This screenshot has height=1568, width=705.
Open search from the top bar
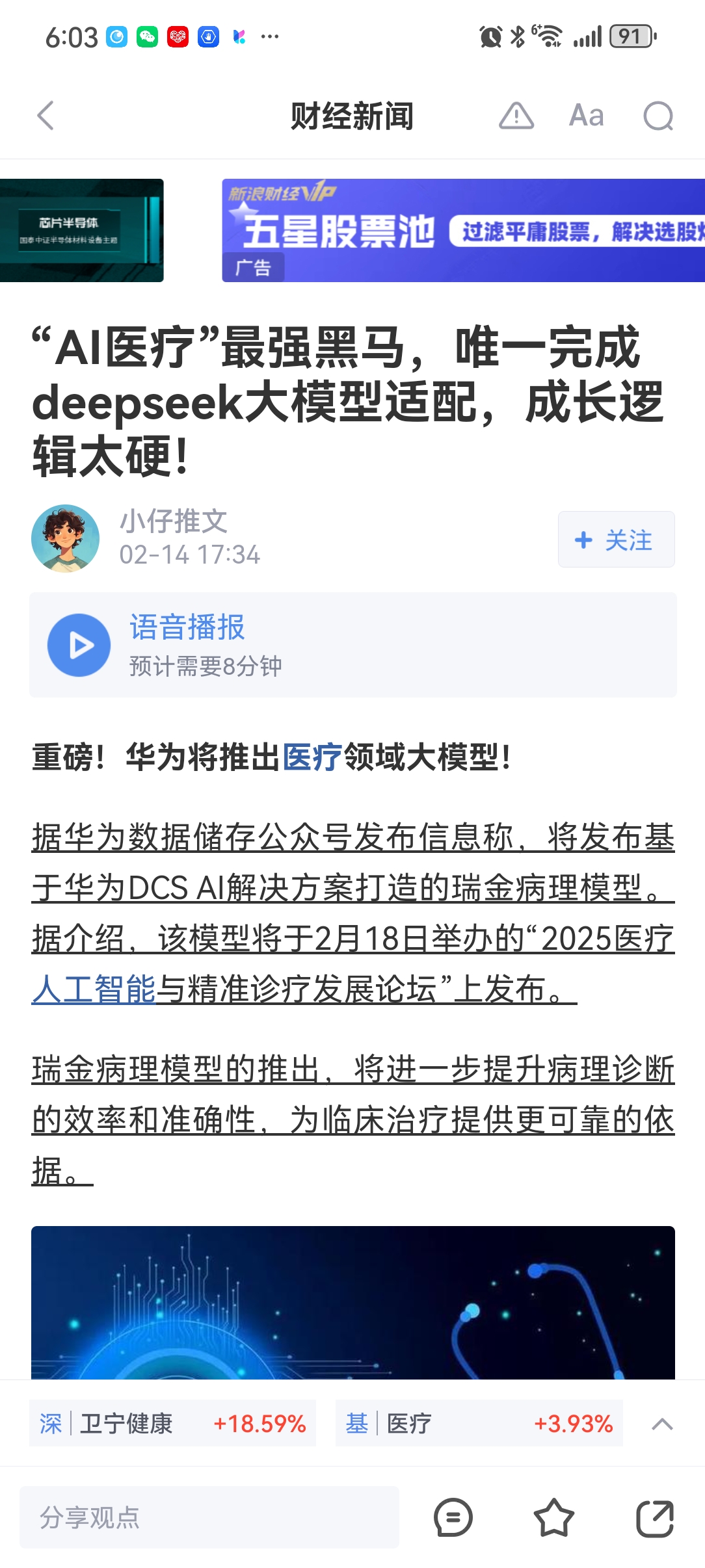[658, 117]
